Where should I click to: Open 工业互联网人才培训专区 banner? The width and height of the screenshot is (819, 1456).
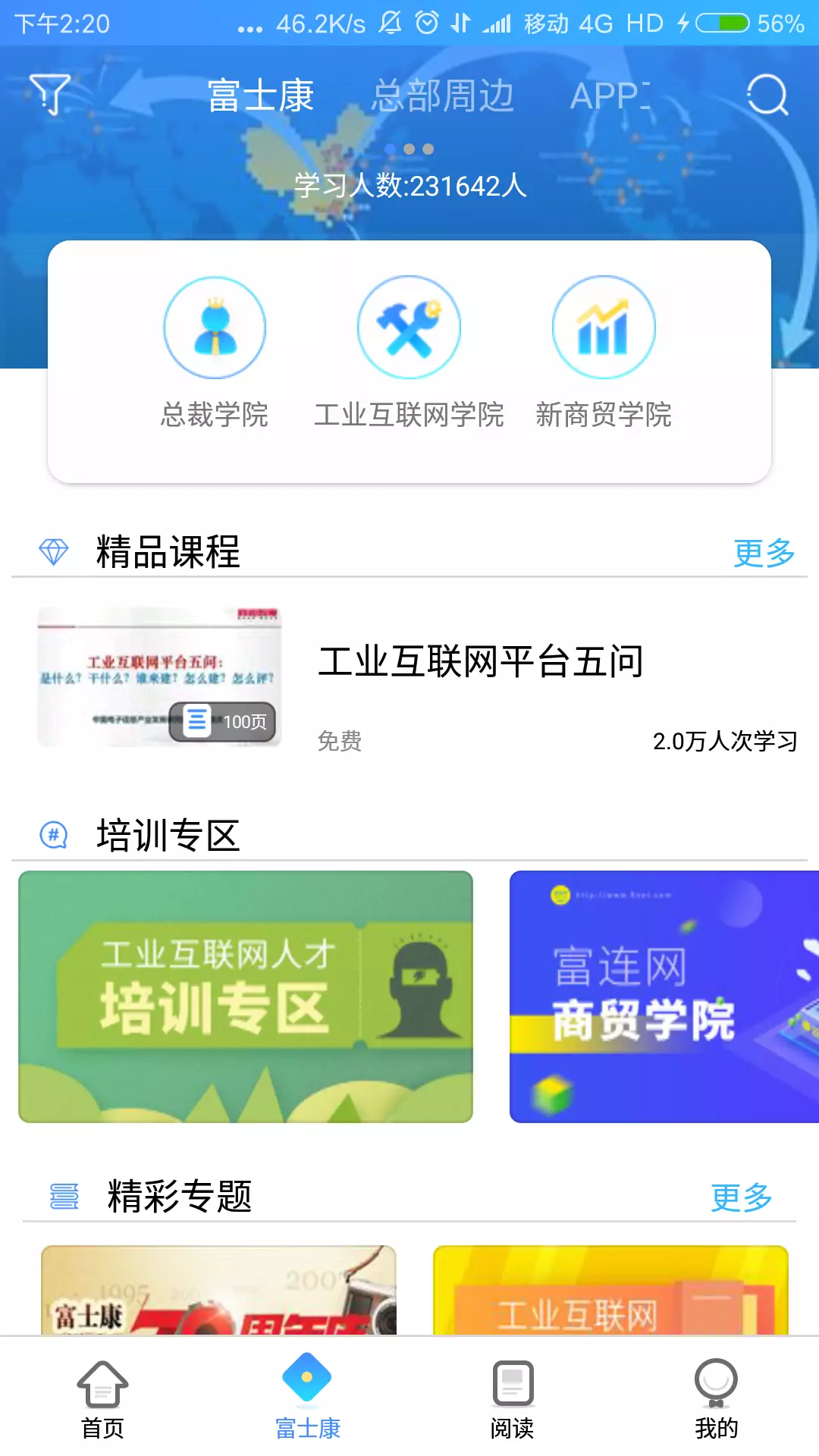pyautogui.click(x=246, y=996)
